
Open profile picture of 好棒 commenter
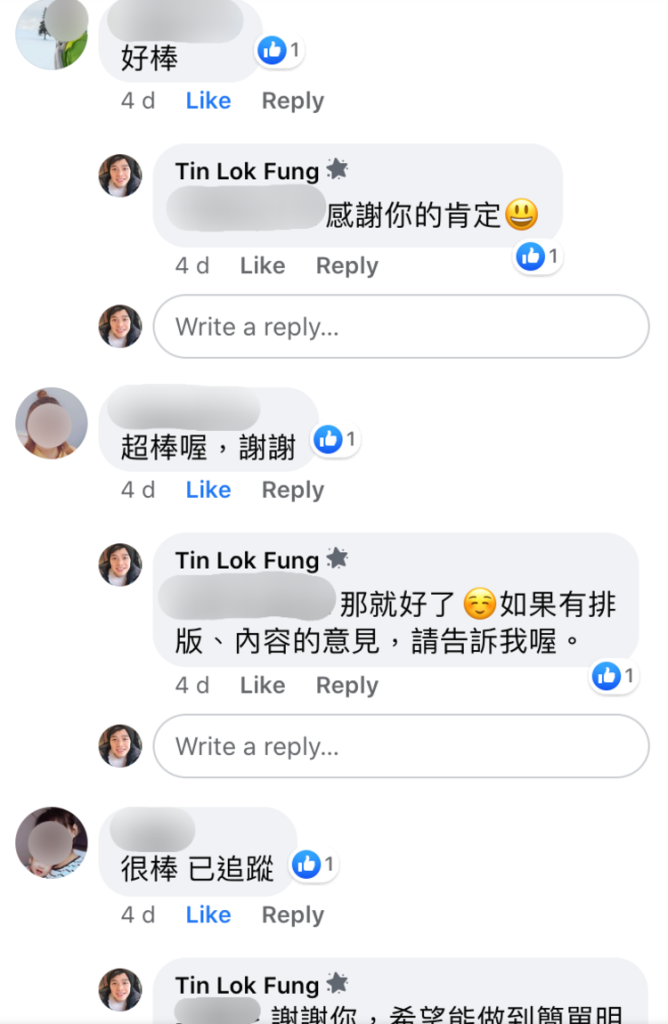coord(51,34)
